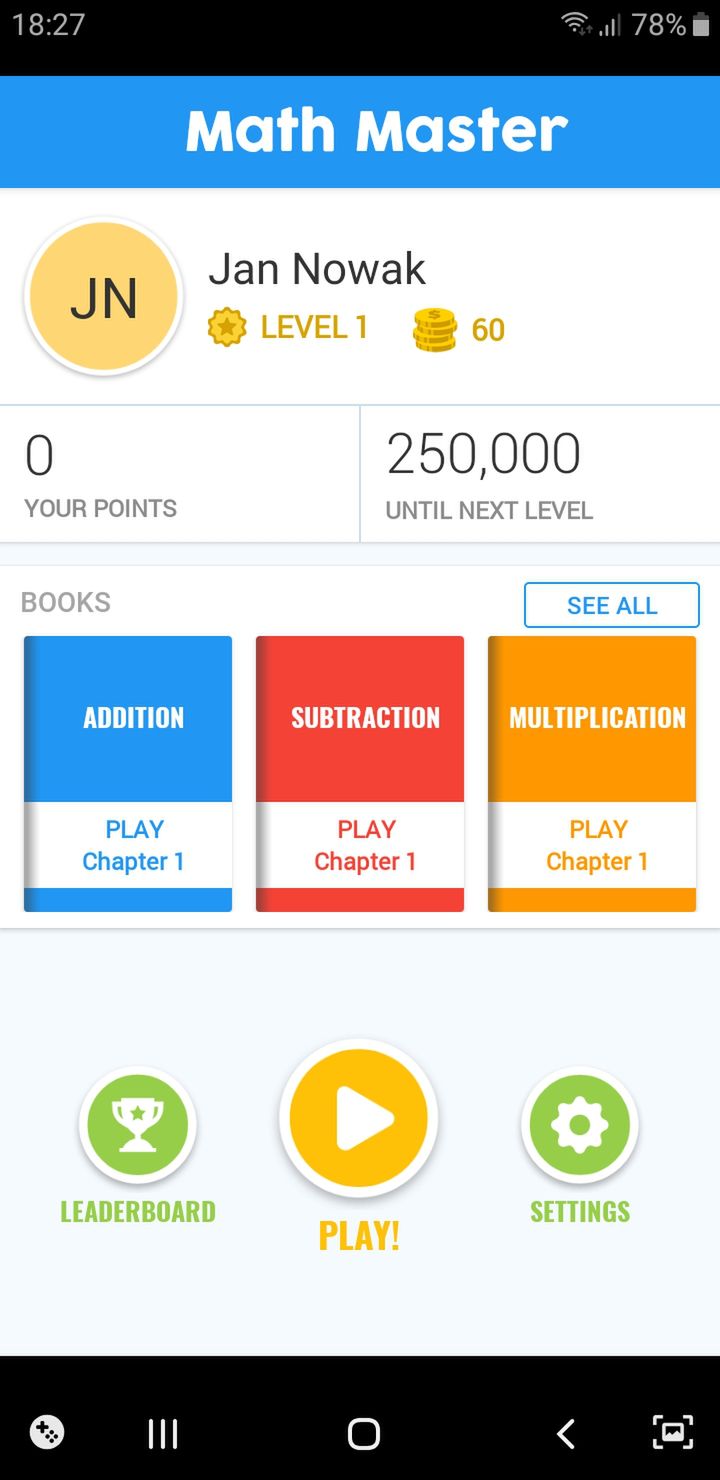Open Settings with the gear icon

580,1125
